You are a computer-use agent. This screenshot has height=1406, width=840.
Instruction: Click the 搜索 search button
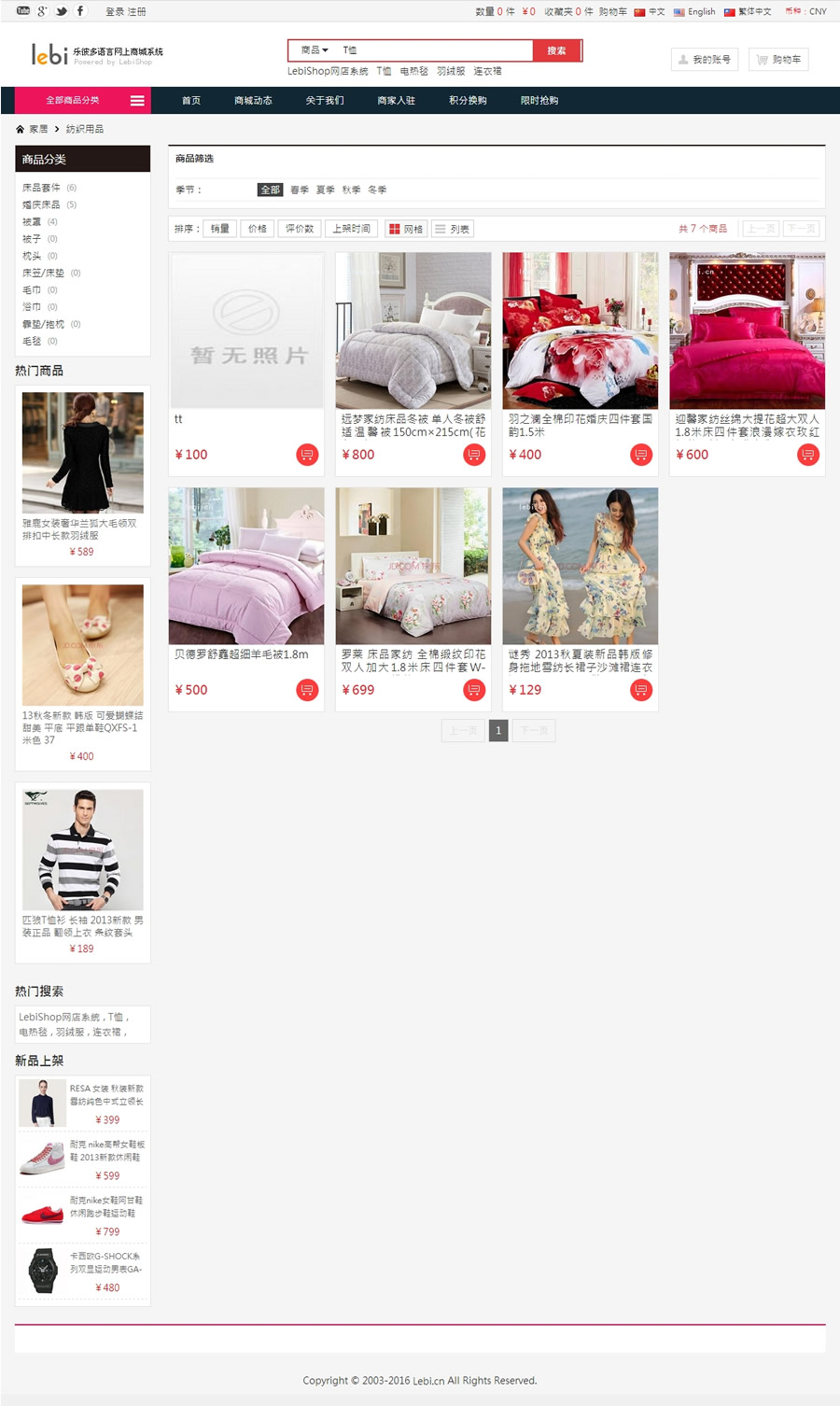tap(557, 49)
